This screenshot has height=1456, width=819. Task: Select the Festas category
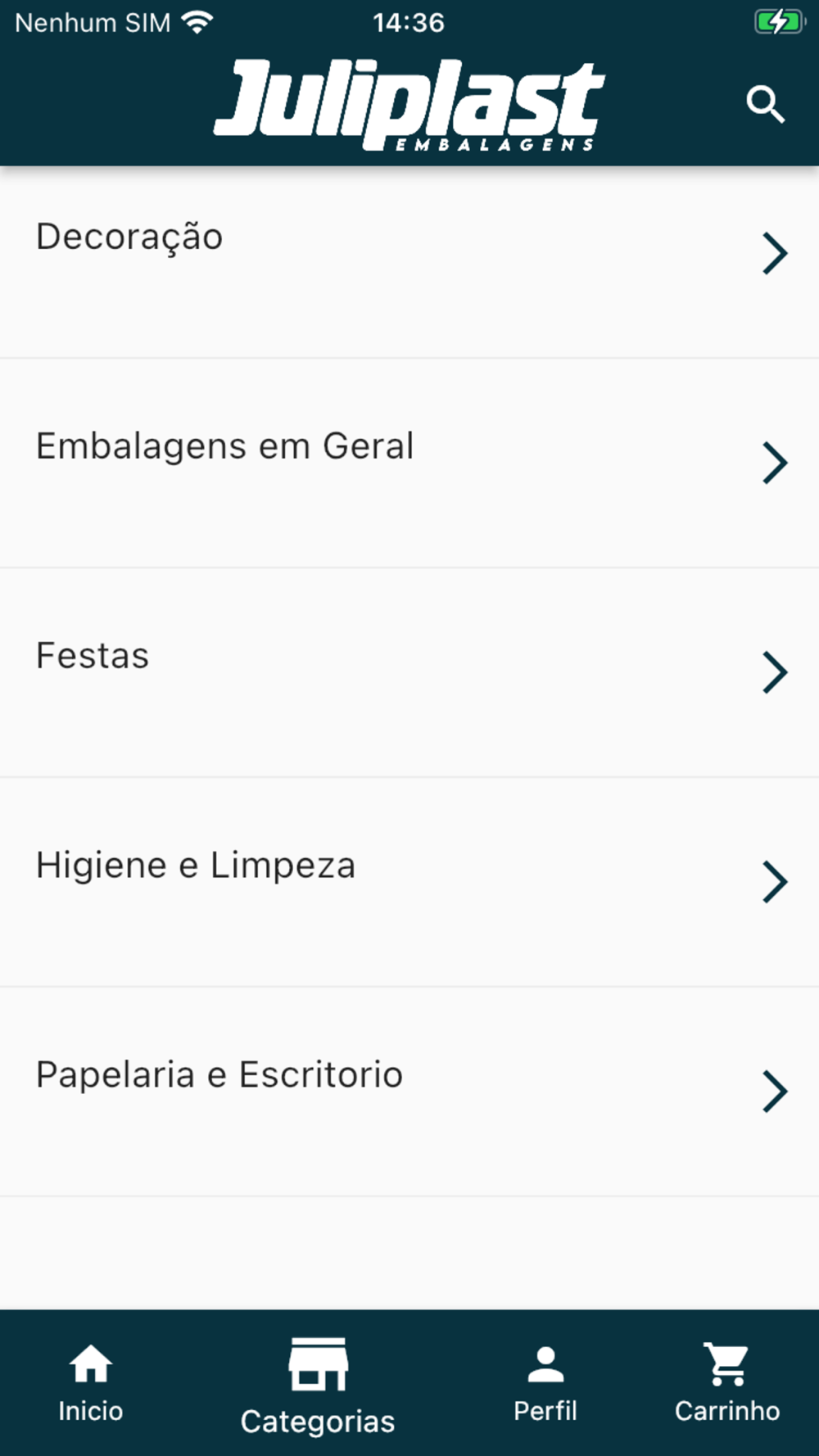tap(409, 672)
